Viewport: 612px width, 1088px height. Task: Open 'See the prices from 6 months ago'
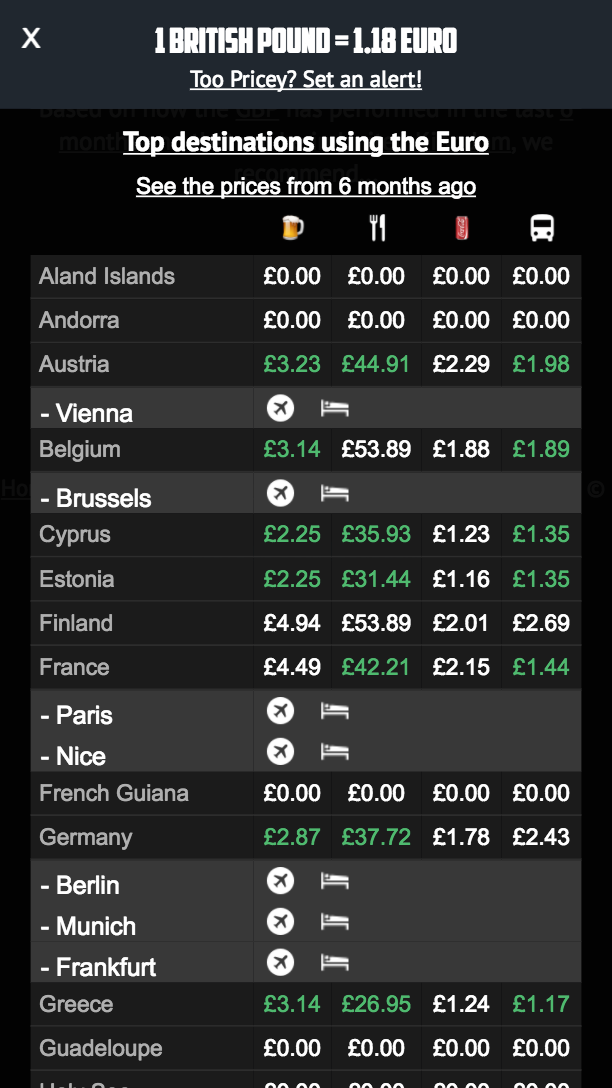click(306, 186)
